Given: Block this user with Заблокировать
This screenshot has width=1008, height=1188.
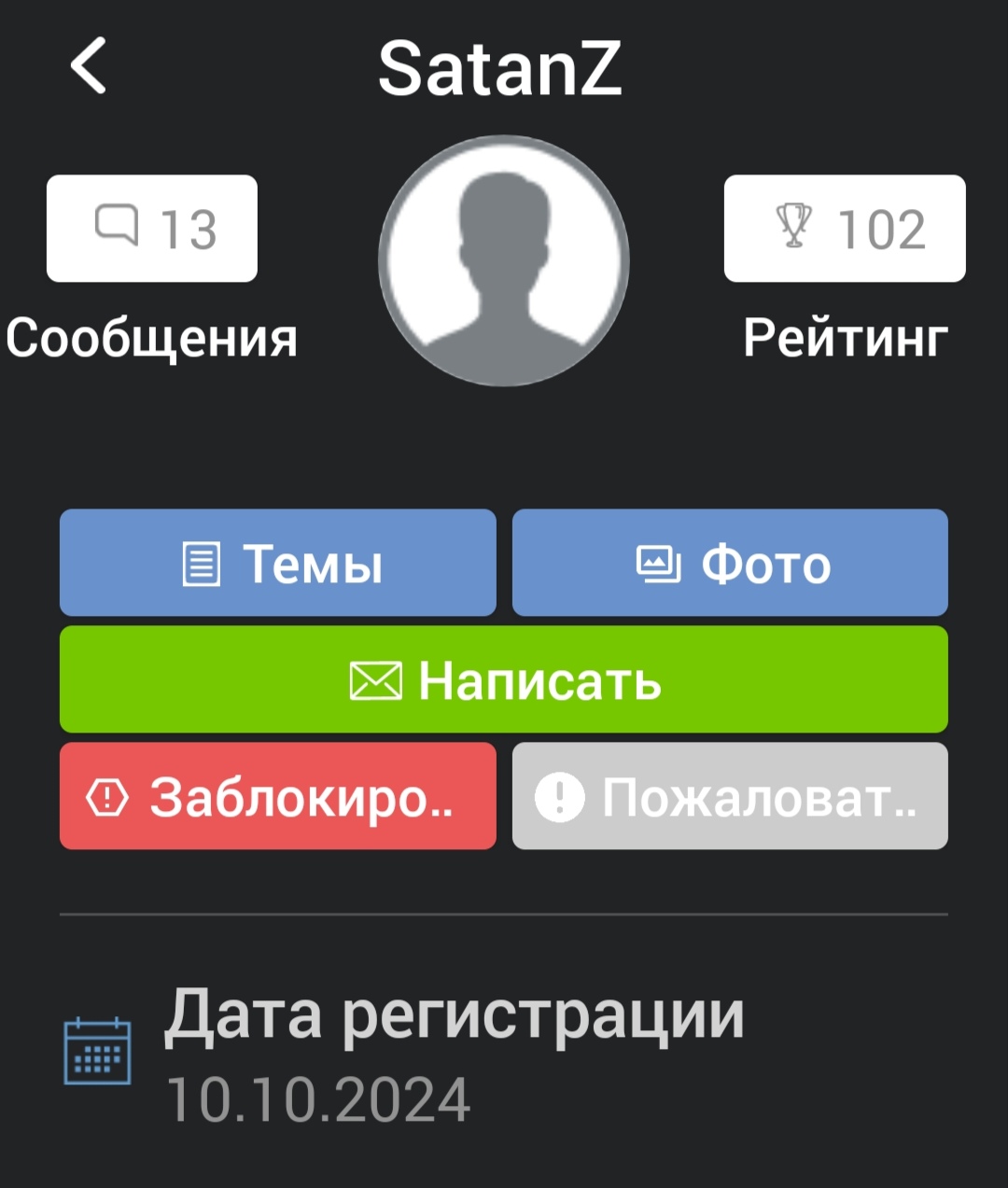Looking at the screenshot, I should point(277,796).
